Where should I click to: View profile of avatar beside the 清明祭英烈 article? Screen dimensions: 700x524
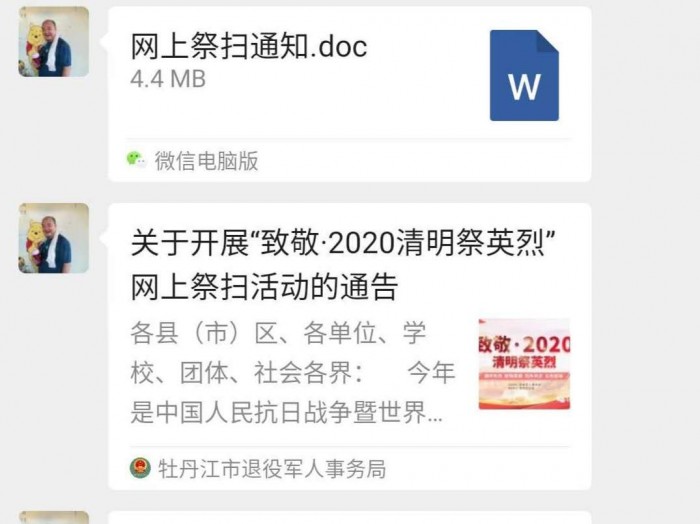pos(54,239)
